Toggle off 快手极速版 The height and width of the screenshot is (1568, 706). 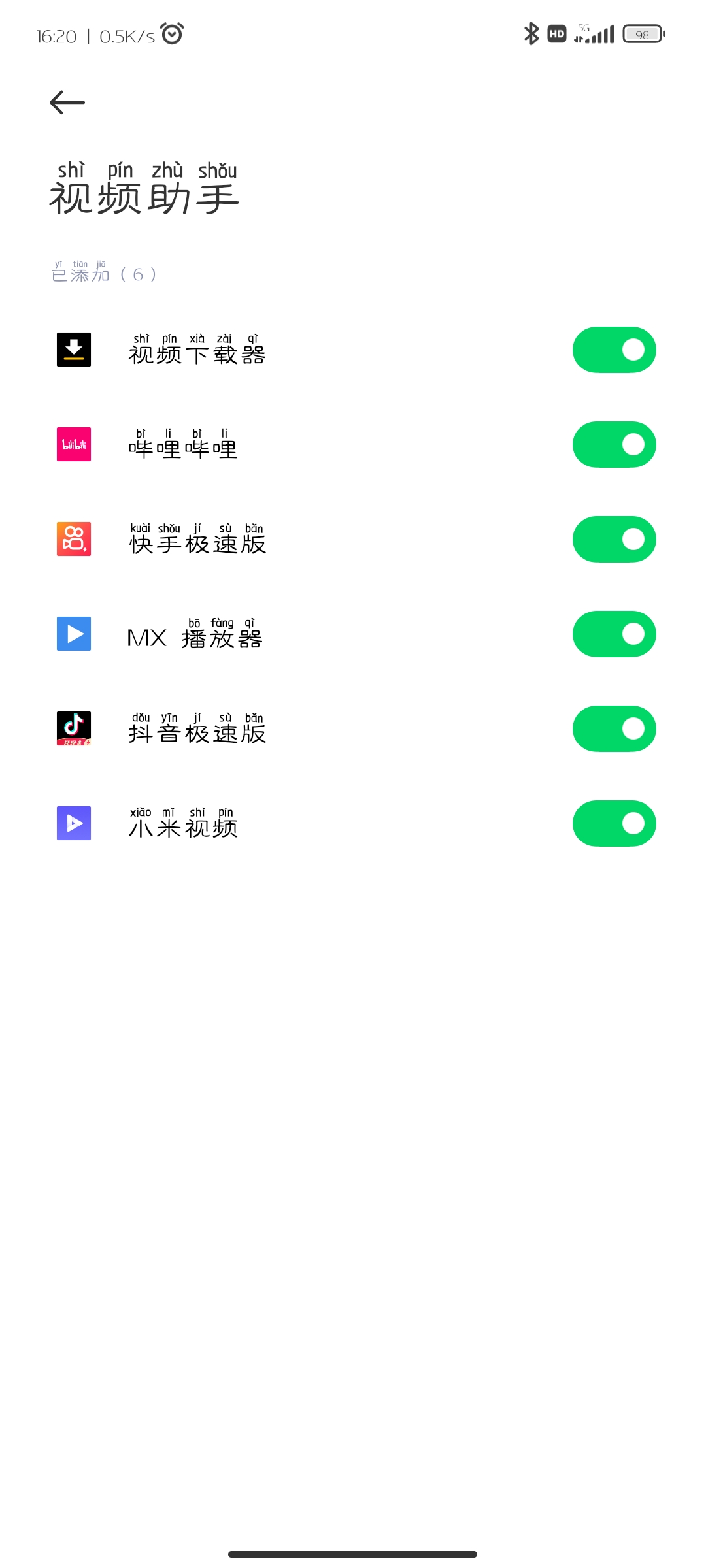(x=614, y=539)
